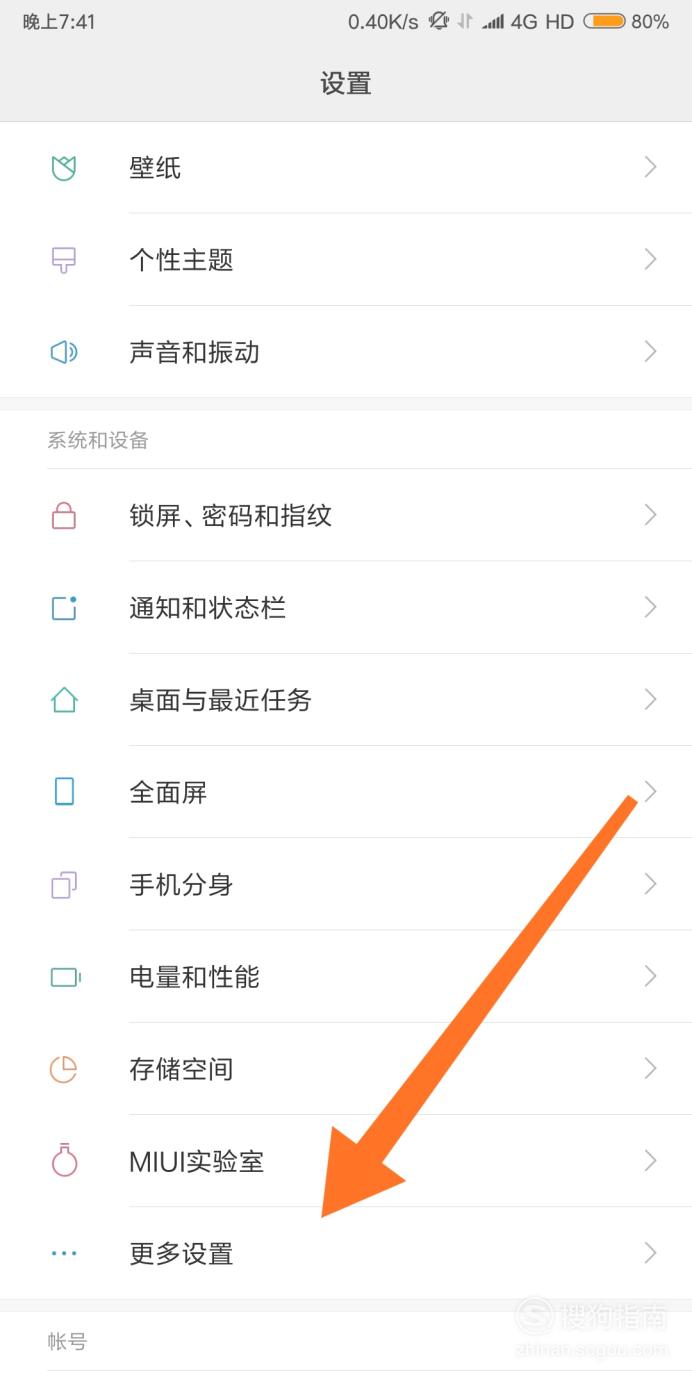Screen dimensions: 692x1384
Task: Open the 全面屏 settings
Action: tap(346, 792)
